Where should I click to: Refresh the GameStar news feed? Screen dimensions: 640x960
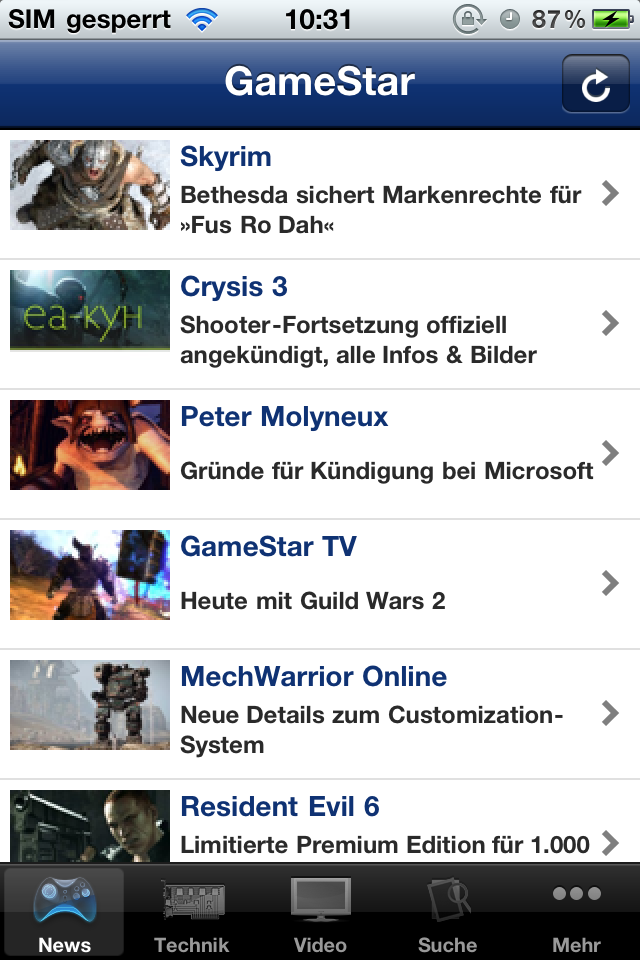point(595,84)
